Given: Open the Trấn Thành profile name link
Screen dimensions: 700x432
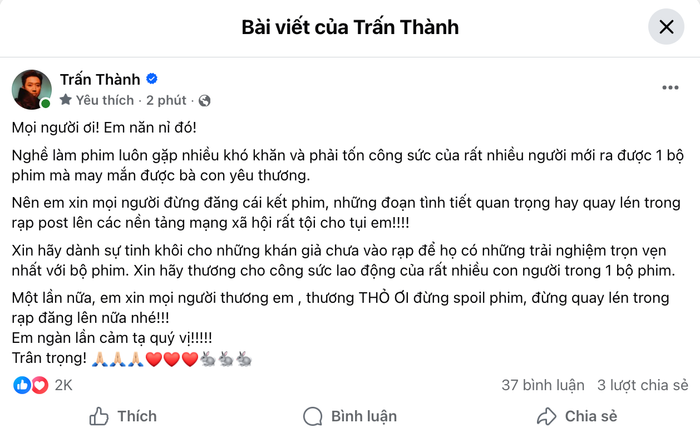Looking at the screenshot, I should pos(99,79).
